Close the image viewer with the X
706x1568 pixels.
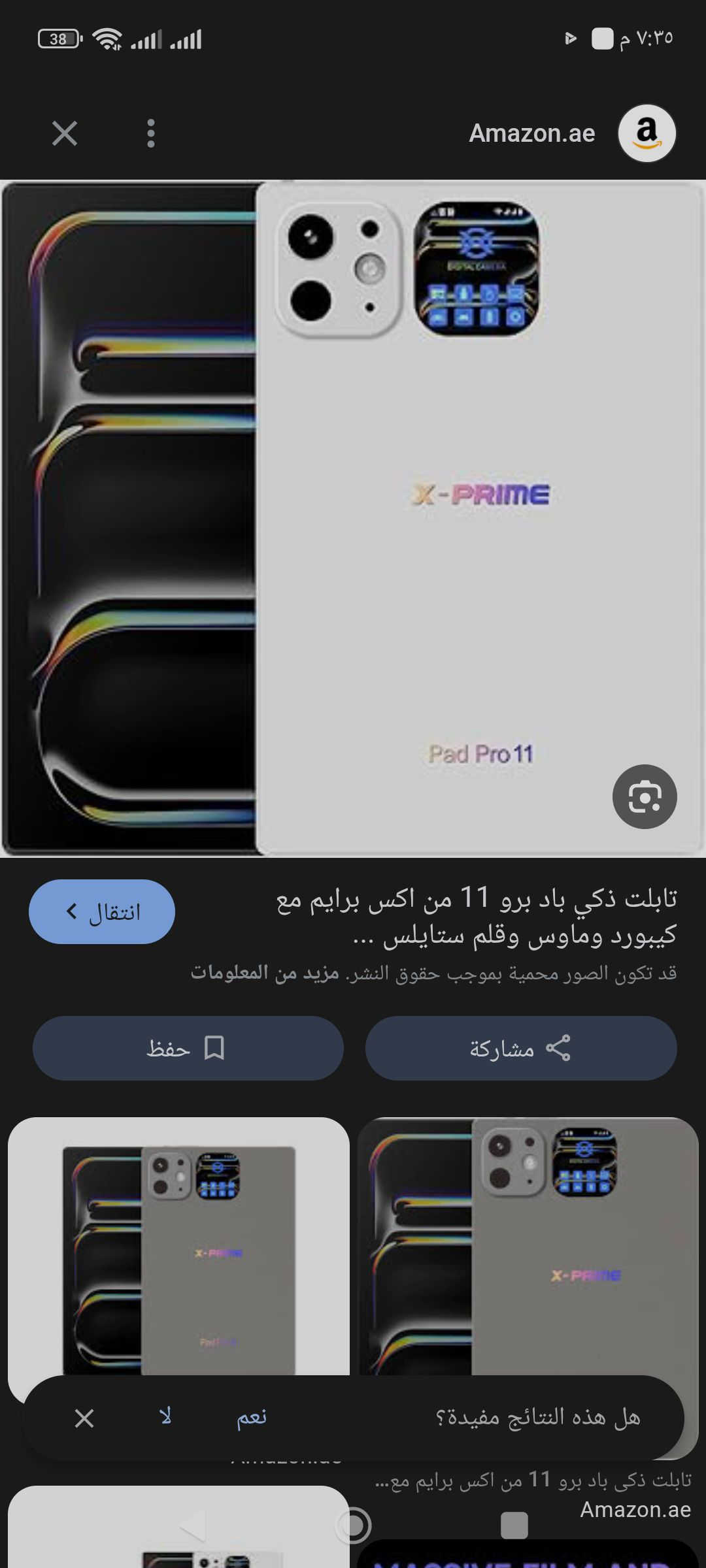pos(65,134)
